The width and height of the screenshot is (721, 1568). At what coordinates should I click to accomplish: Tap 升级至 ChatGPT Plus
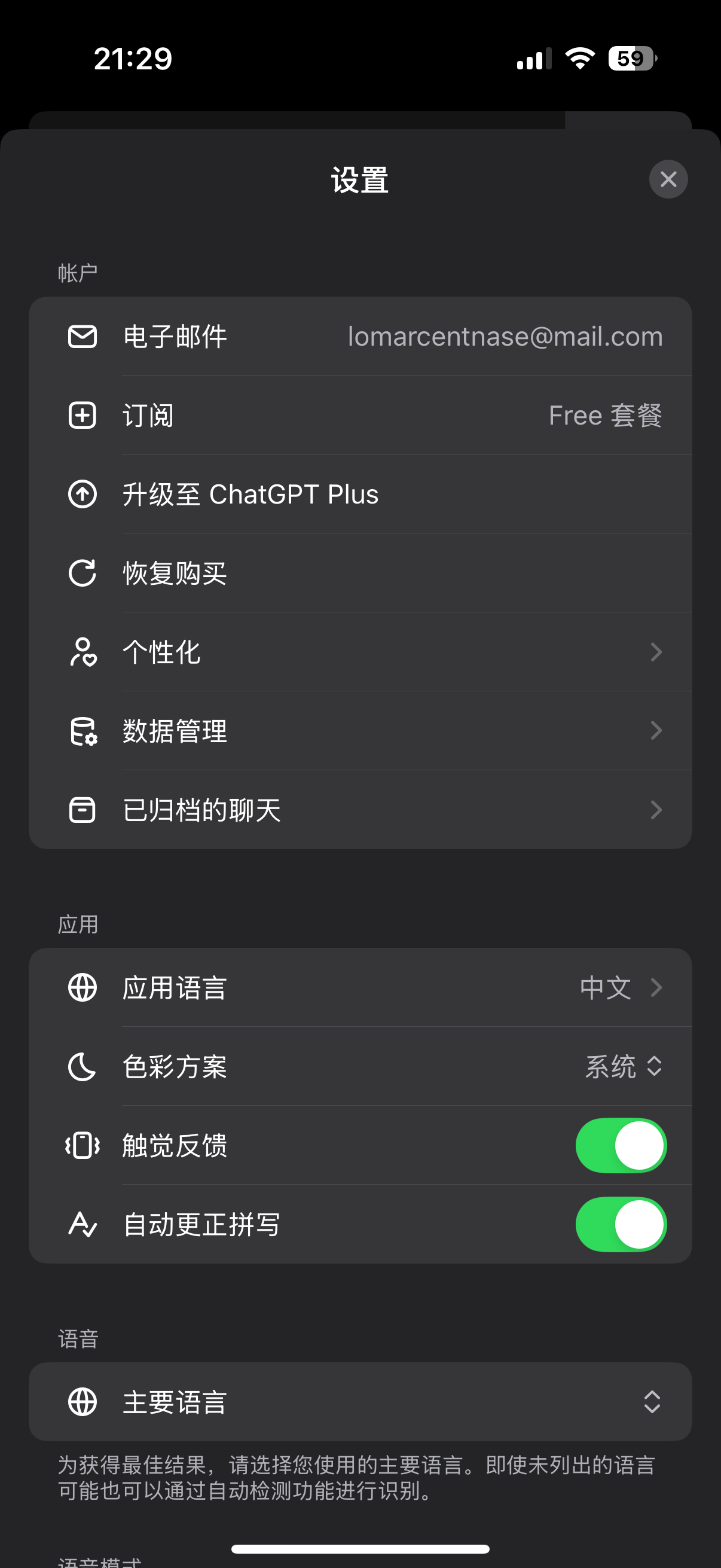tap(360, 494)
